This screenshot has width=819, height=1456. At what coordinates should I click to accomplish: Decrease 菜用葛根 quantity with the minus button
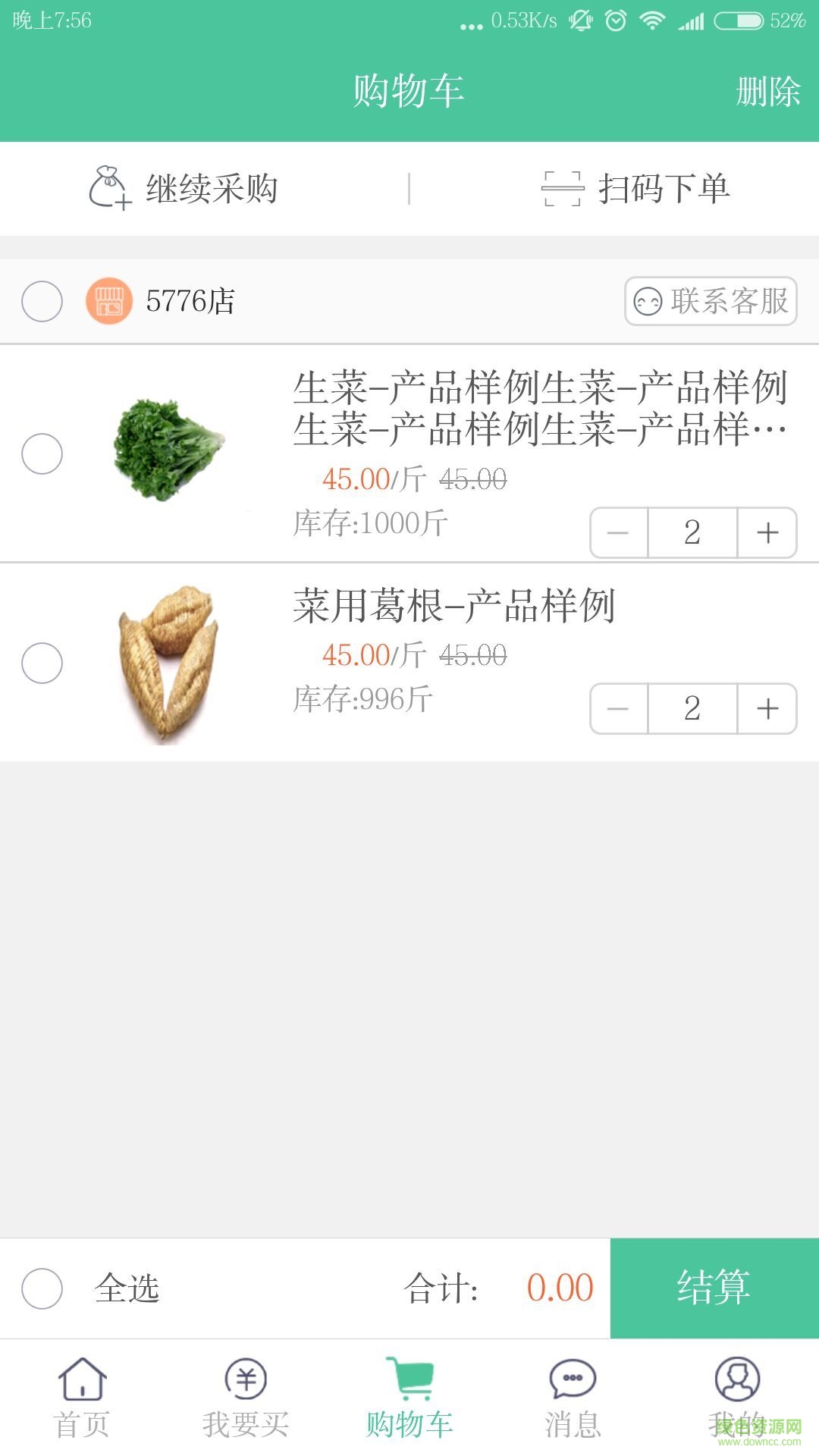coord(619,709)
